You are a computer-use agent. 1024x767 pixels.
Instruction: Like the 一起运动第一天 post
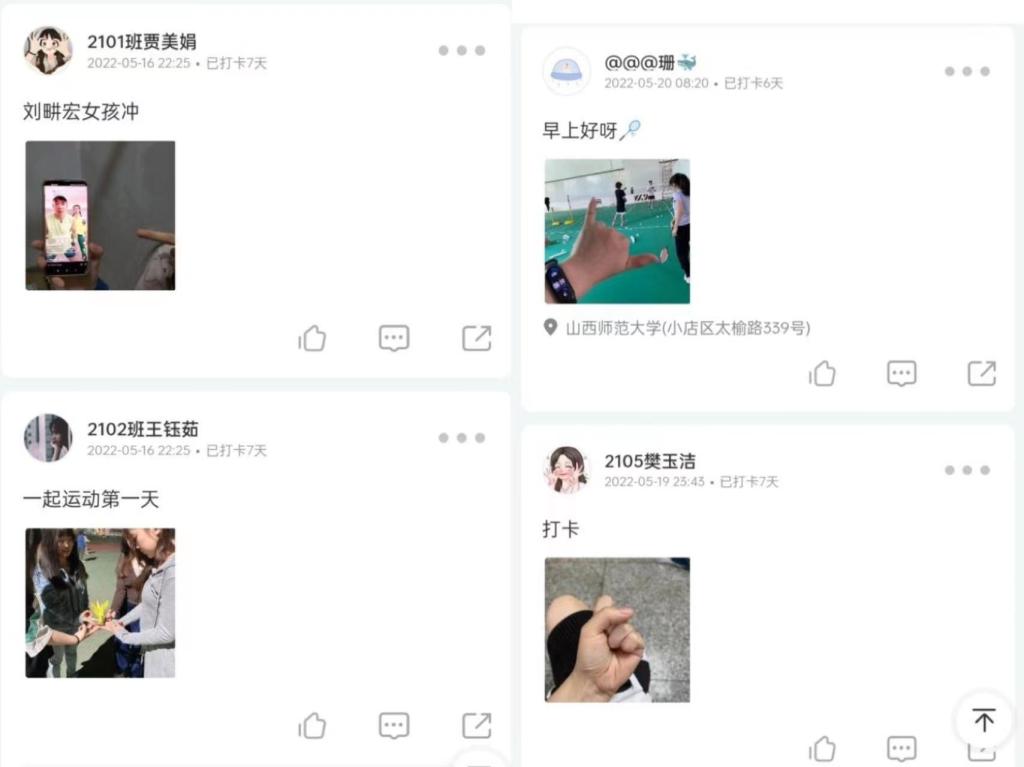(x=312, y=726)
